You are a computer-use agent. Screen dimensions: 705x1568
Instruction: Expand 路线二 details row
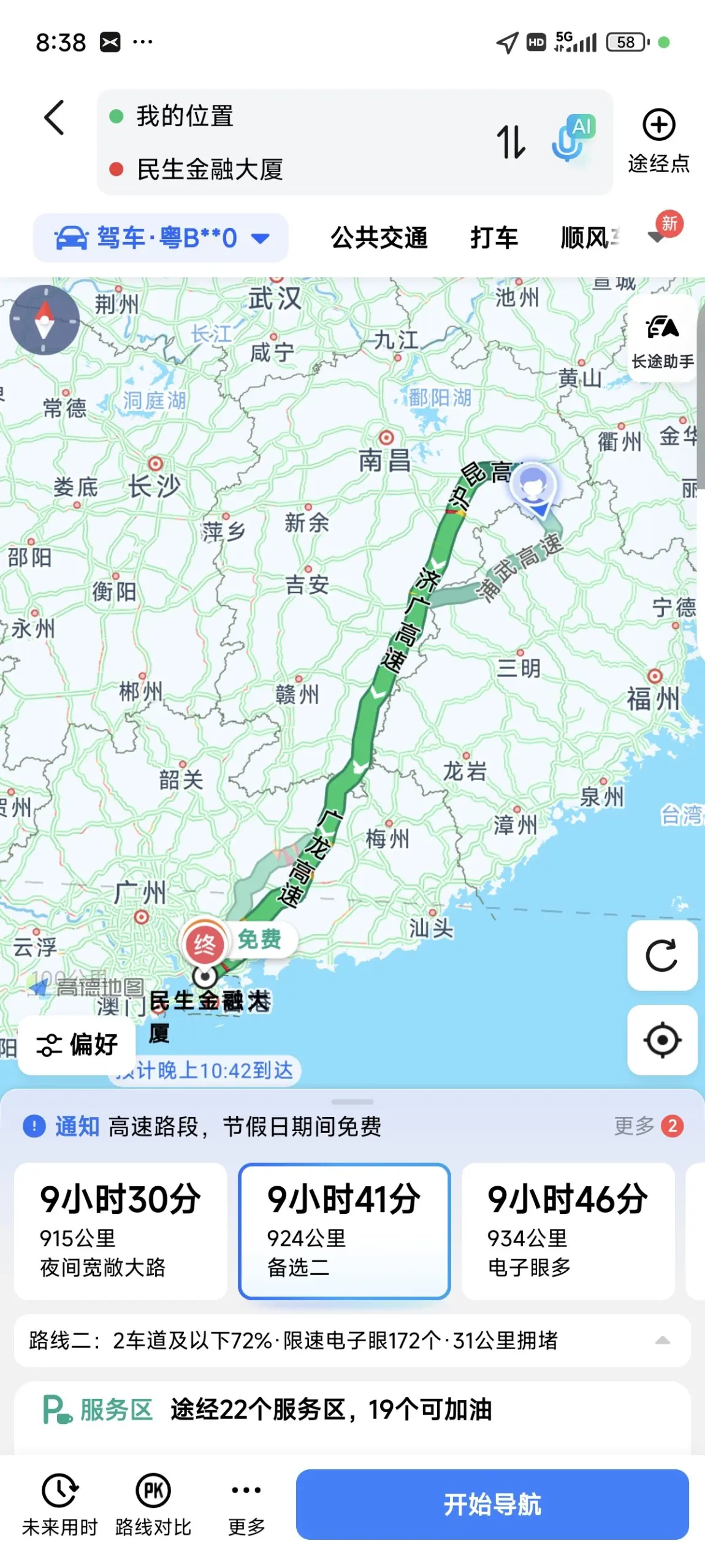tap(352, 1341)
